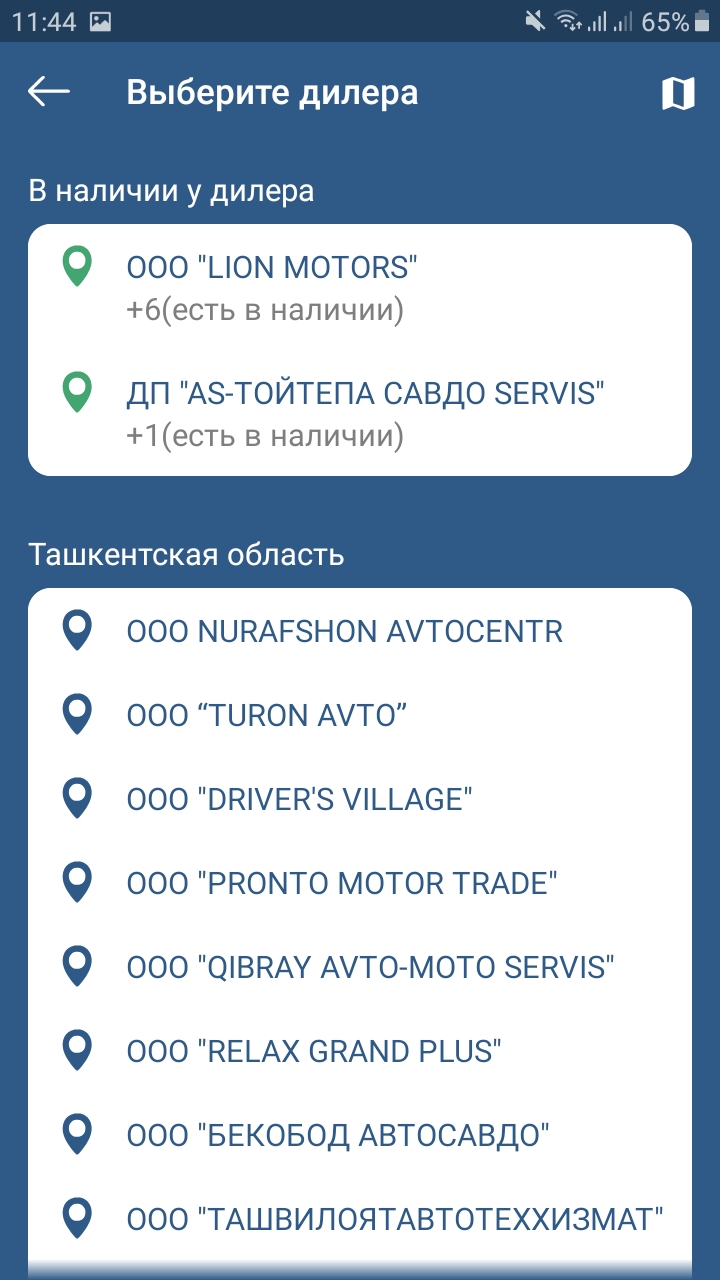The width and height of the screenshot is (720, 1280).
Task: Select ООО "QIBRAY AVTO-MOTO SERVIS"
Action: click(x=370, y=968)
